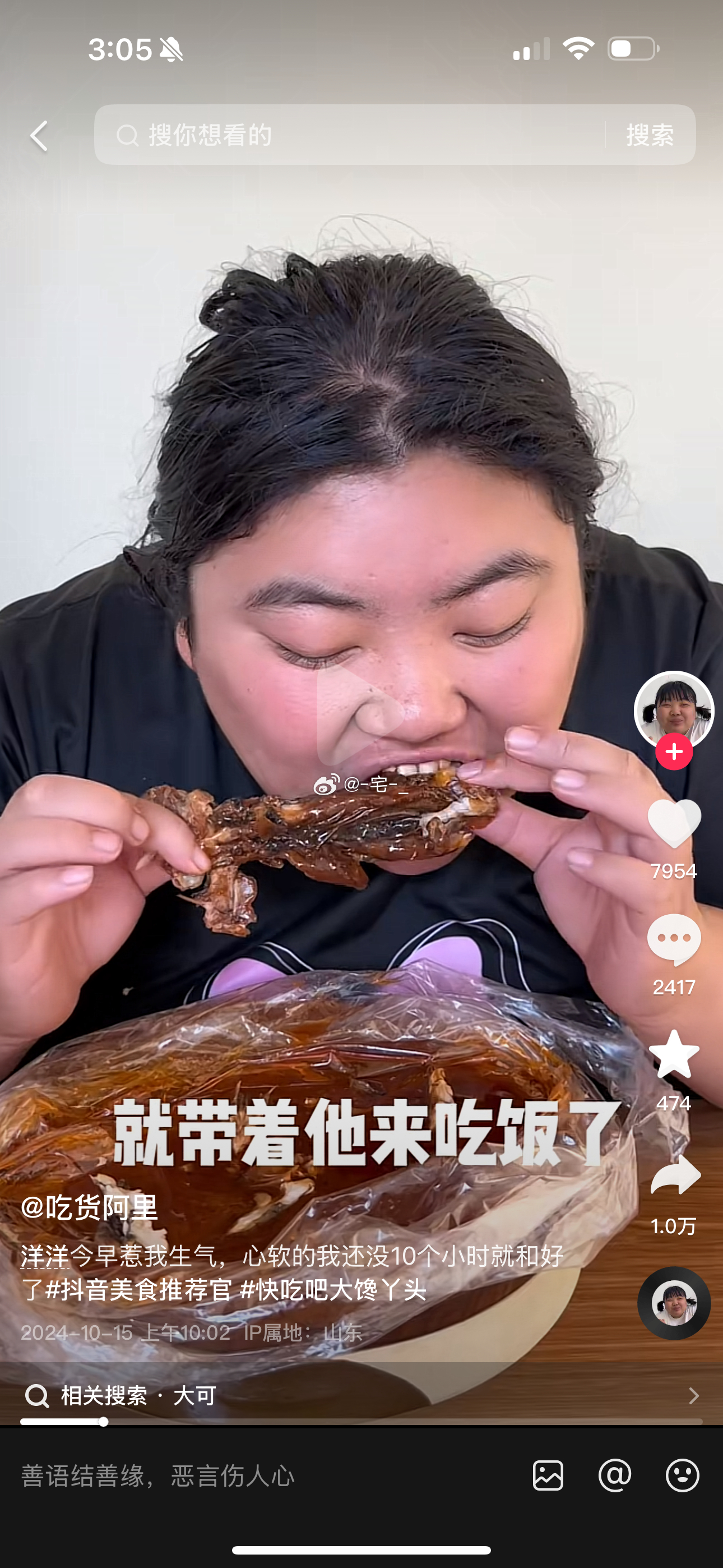Open the @吃货阿里 username
Screen dimensions: 723x1568
coord(90,1206)
